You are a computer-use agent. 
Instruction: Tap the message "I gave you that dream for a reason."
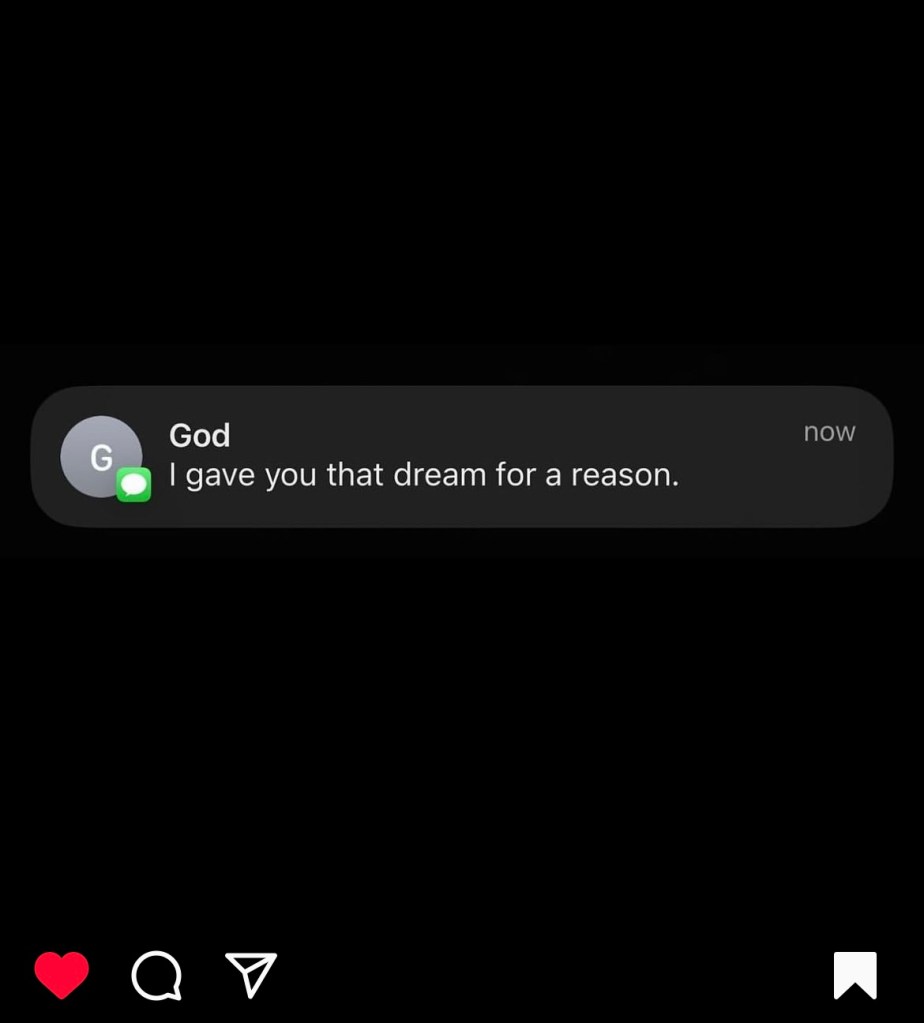[424, 474]
